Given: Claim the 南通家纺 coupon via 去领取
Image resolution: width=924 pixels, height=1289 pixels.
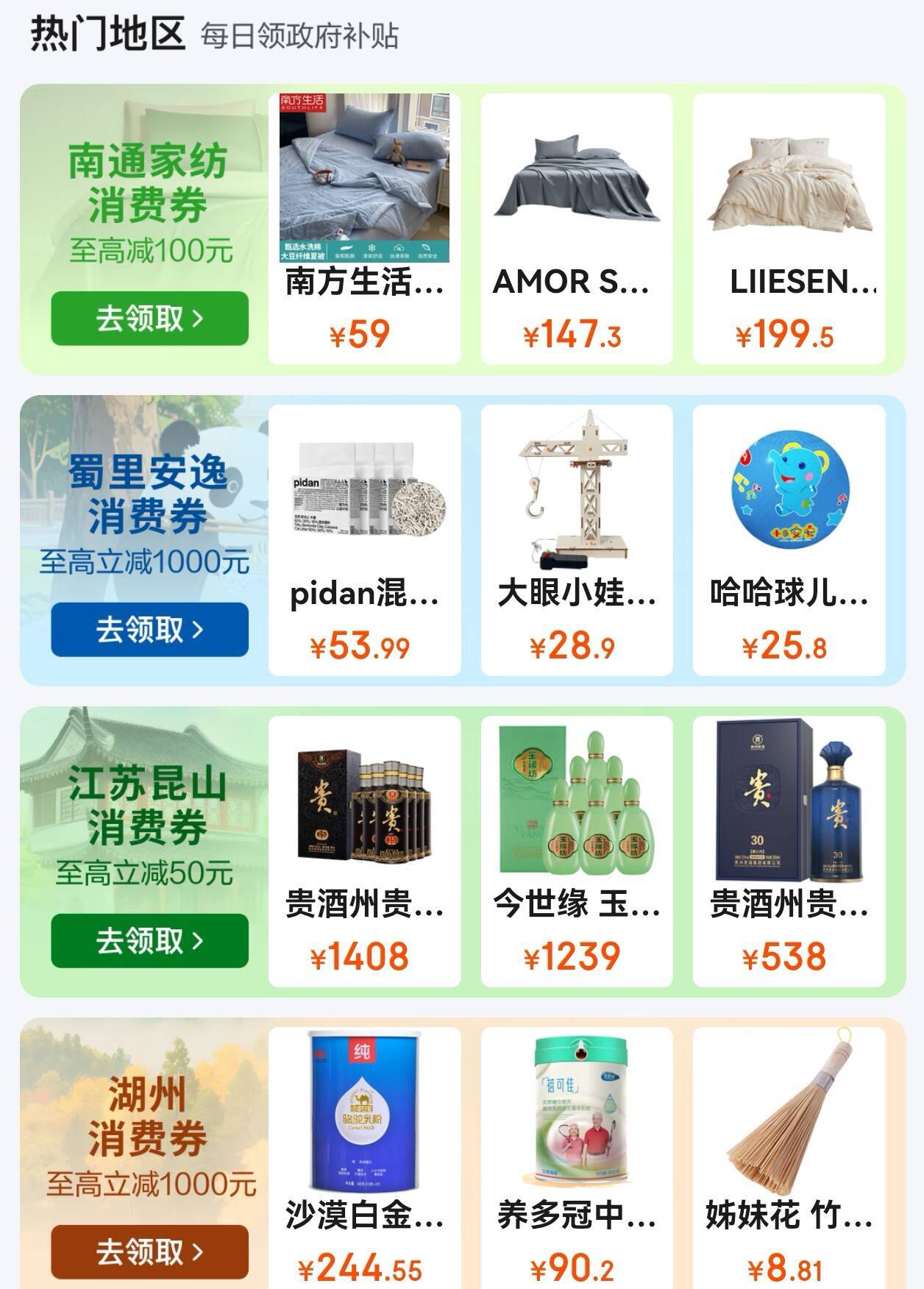Looking at the screenshot, I should [149, 319].
